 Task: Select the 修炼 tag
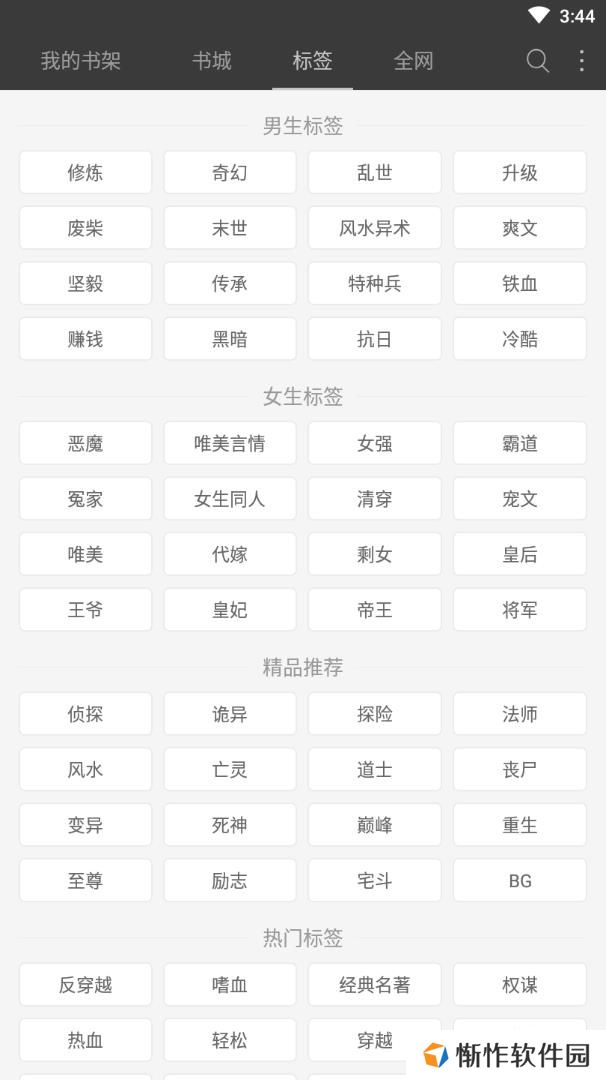click(85, 172)
